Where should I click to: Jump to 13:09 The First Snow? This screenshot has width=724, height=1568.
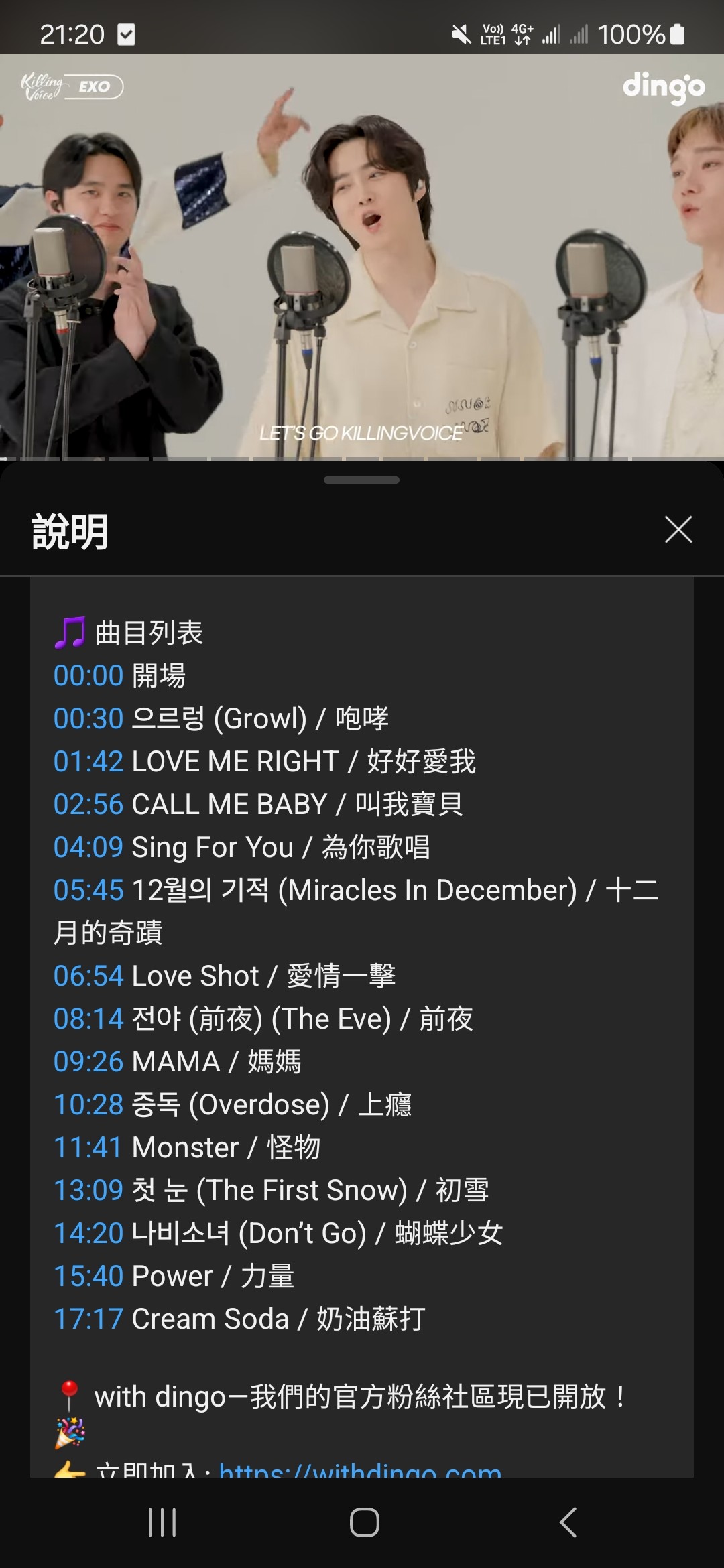coord(88,1190)
